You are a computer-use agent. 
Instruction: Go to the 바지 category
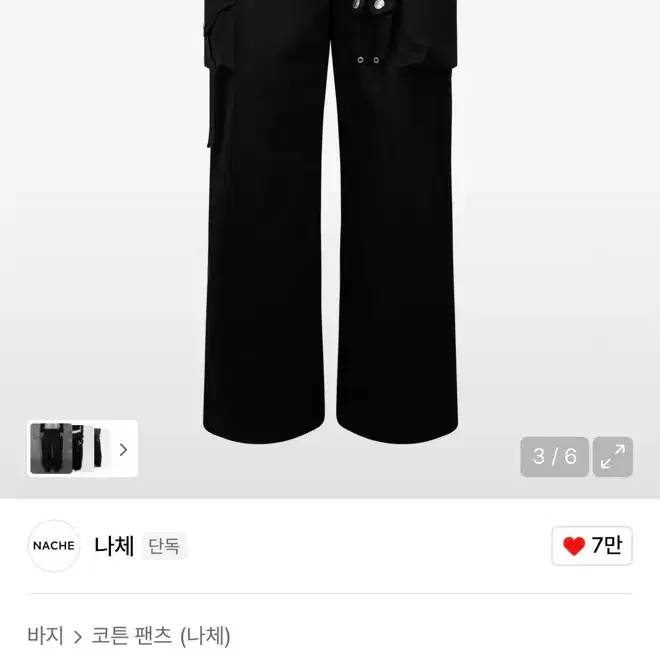tap(45, 635)
